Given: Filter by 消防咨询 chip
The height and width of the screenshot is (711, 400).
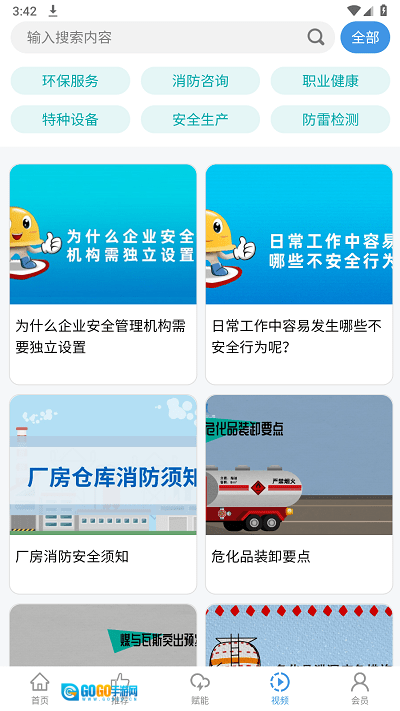Looking at the screenshot, I should (x=200, y=81).
